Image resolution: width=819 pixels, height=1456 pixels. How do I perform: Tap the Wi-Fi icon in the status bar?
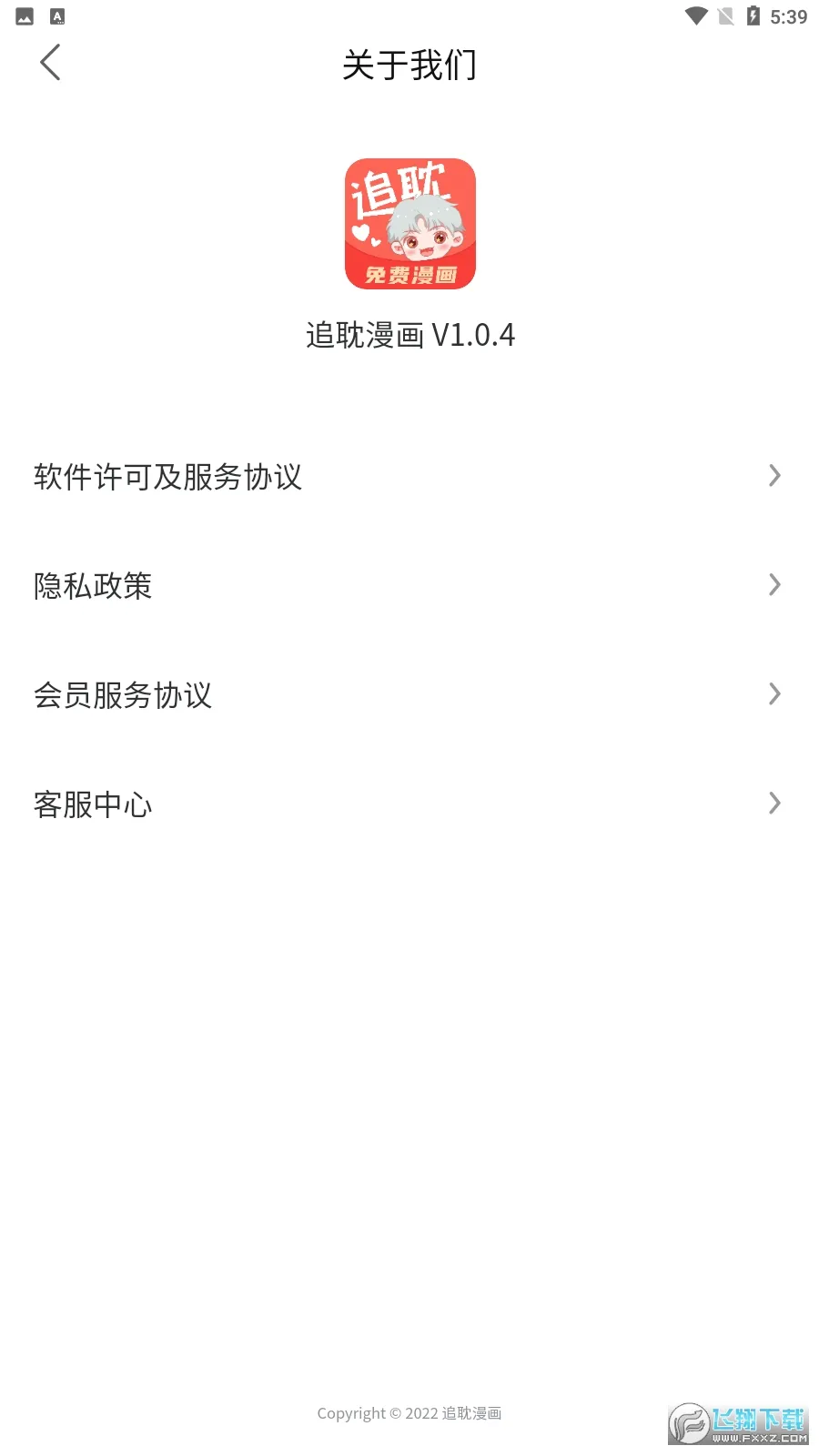coord(693,15)
